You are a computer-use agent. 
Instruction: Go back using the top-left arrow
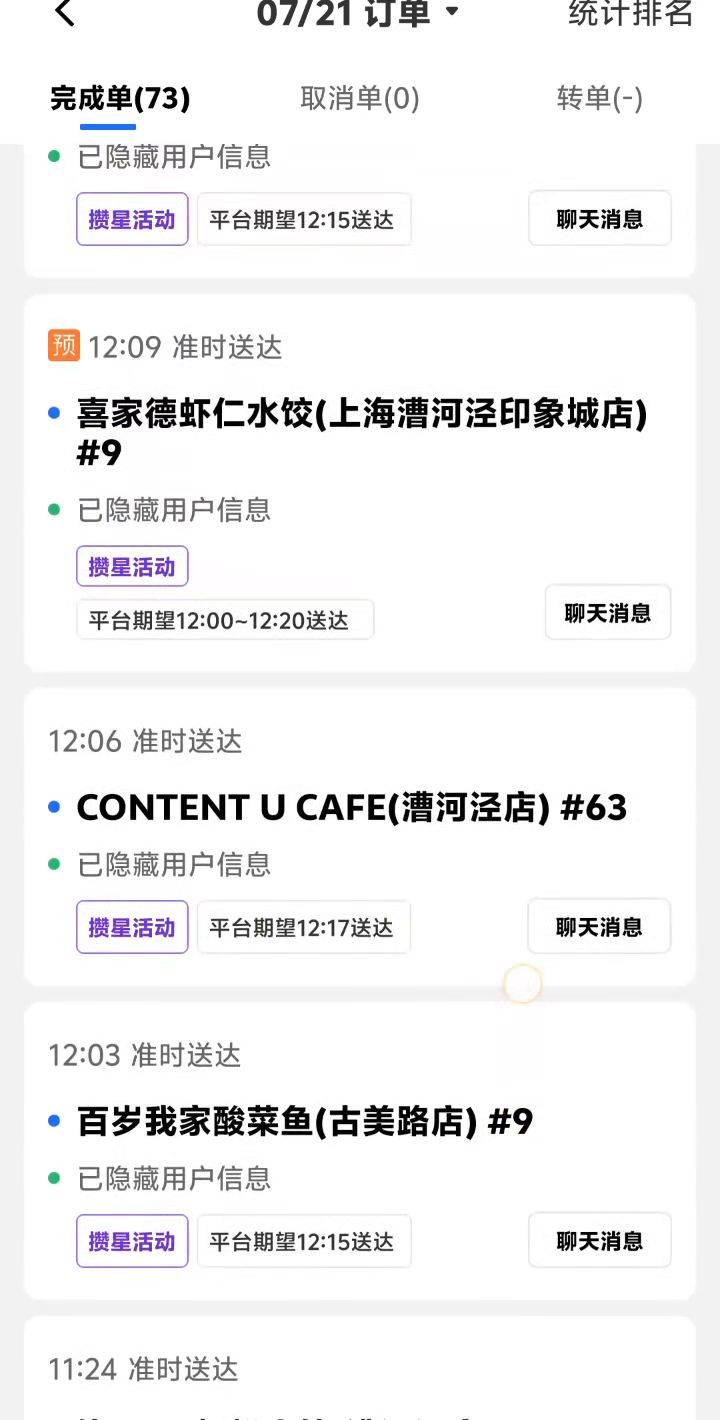65,14
